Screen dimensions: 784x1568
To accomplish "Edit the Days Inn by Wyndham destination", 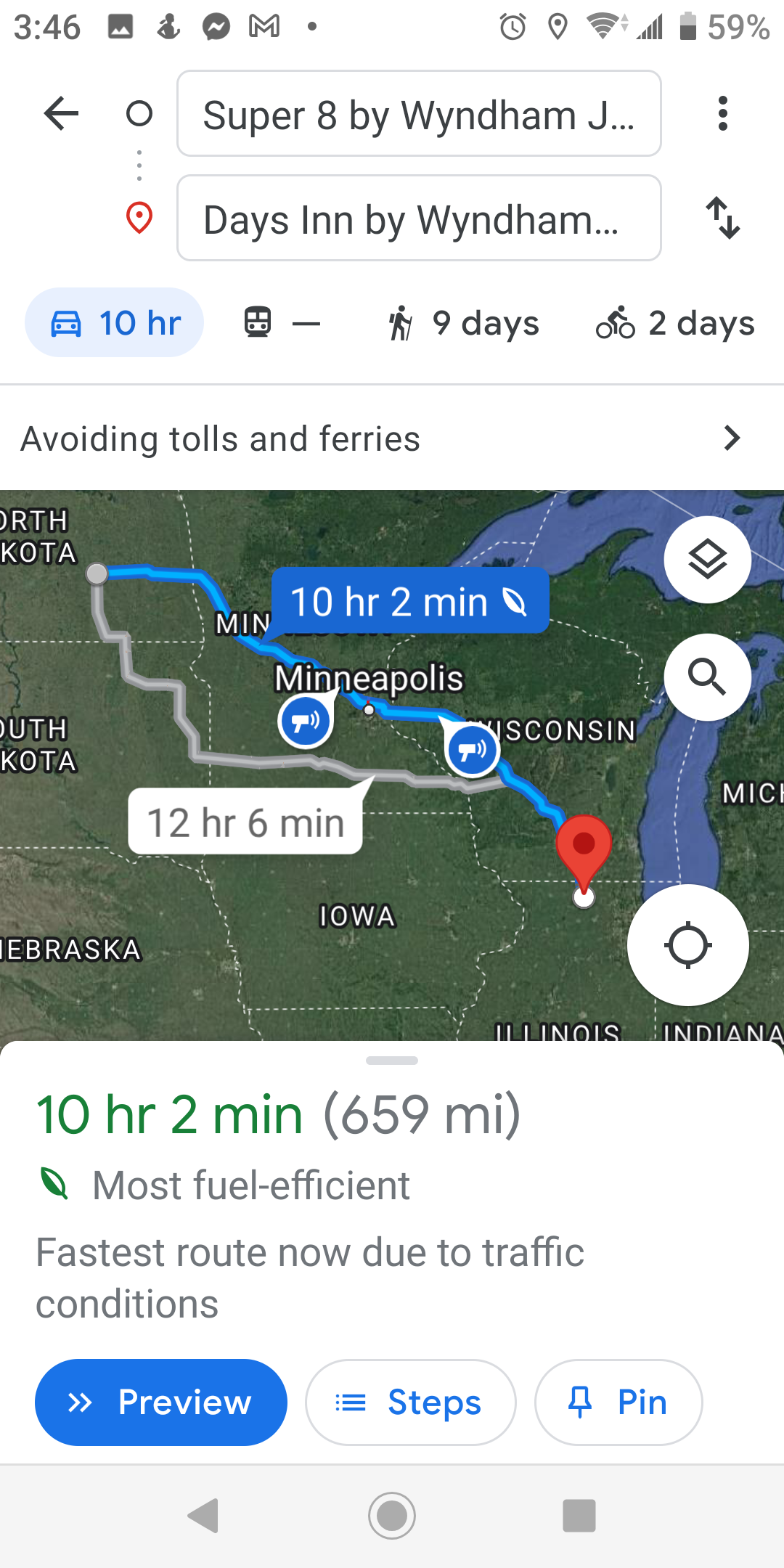I will pyautogui.click(x=418, y=219).
